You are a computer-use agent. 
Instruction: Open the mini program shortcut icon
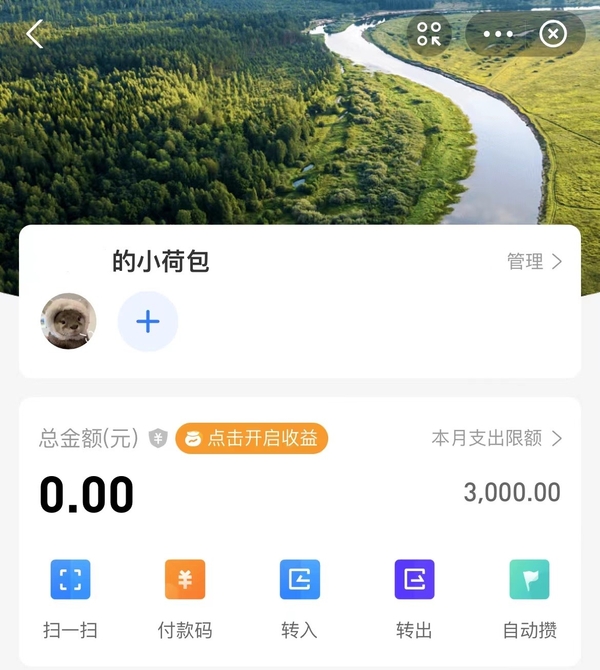coord(429,34)
